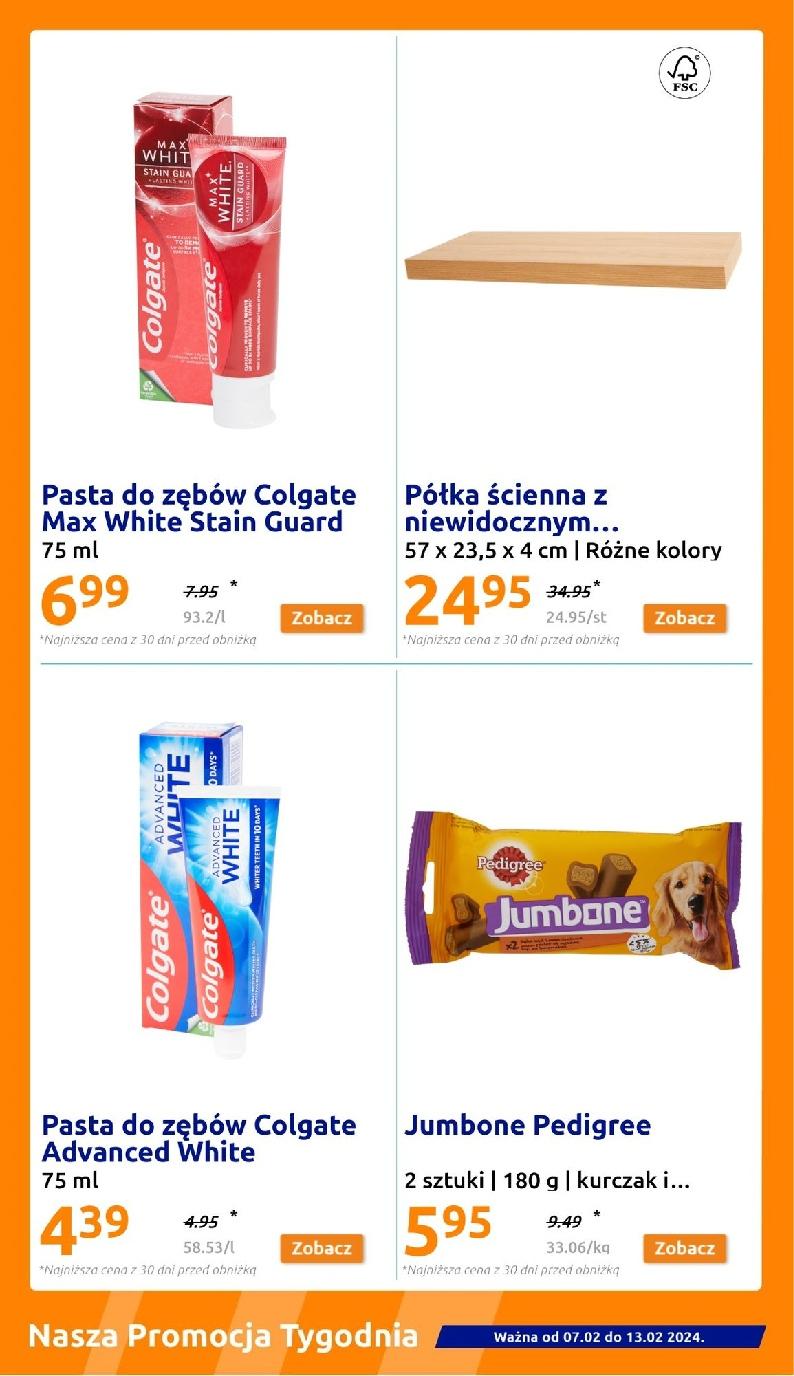This screenshot has width=794, height=1376.
Task: Click the FSC certification logo
Action: click(x=684, y=72)
